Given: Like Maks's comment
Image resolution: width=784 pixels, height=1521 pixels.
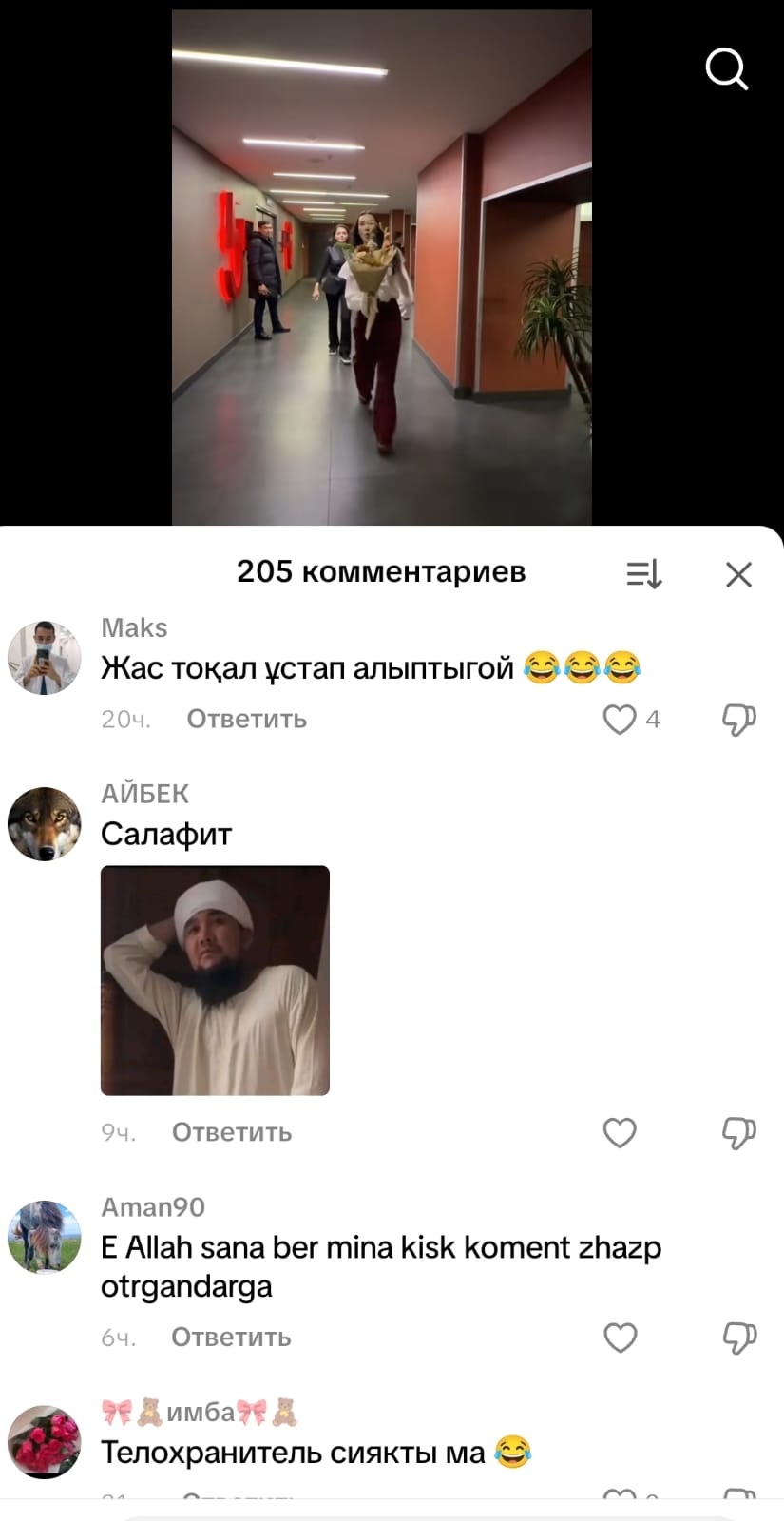Looking at the screenshot, I should tap(620, 720).
